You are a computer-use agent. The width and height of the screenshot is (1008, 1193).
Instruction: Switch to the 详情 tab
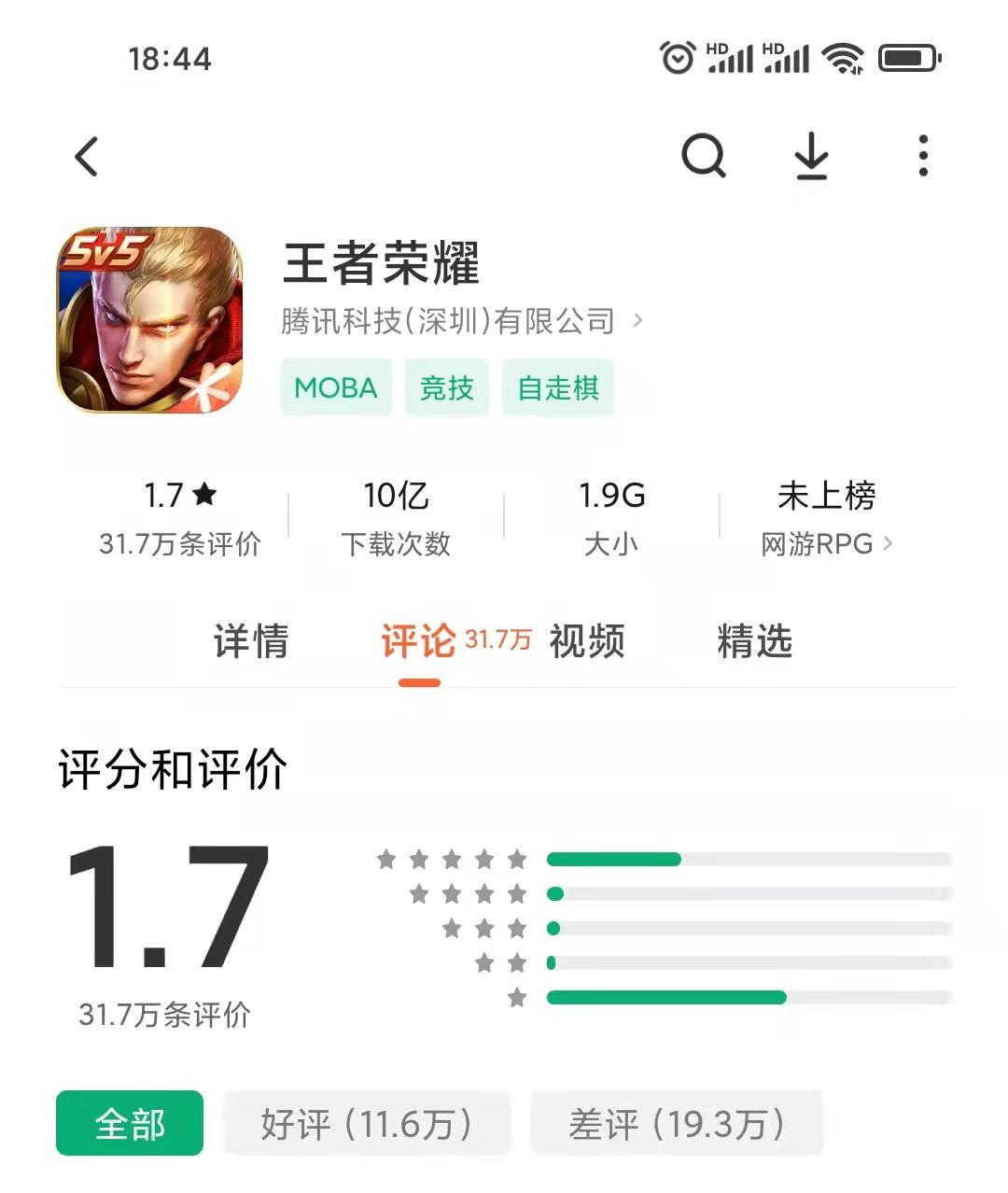pos(251,641)
